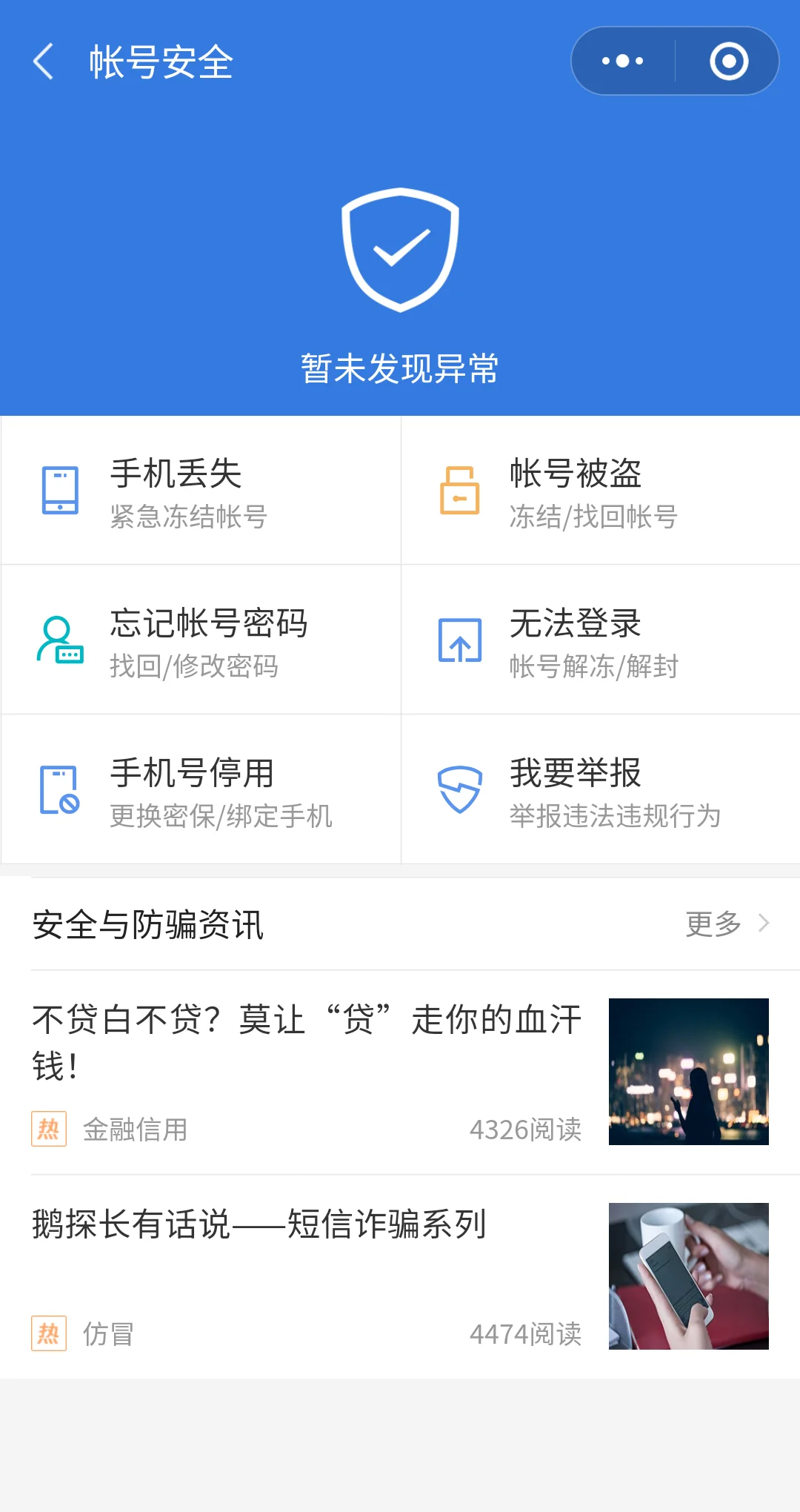Screen dimensions: 800x1512
Task: Select 帐号被盗 to recover account
Action: pyautogui.click(x=600, y=491)
